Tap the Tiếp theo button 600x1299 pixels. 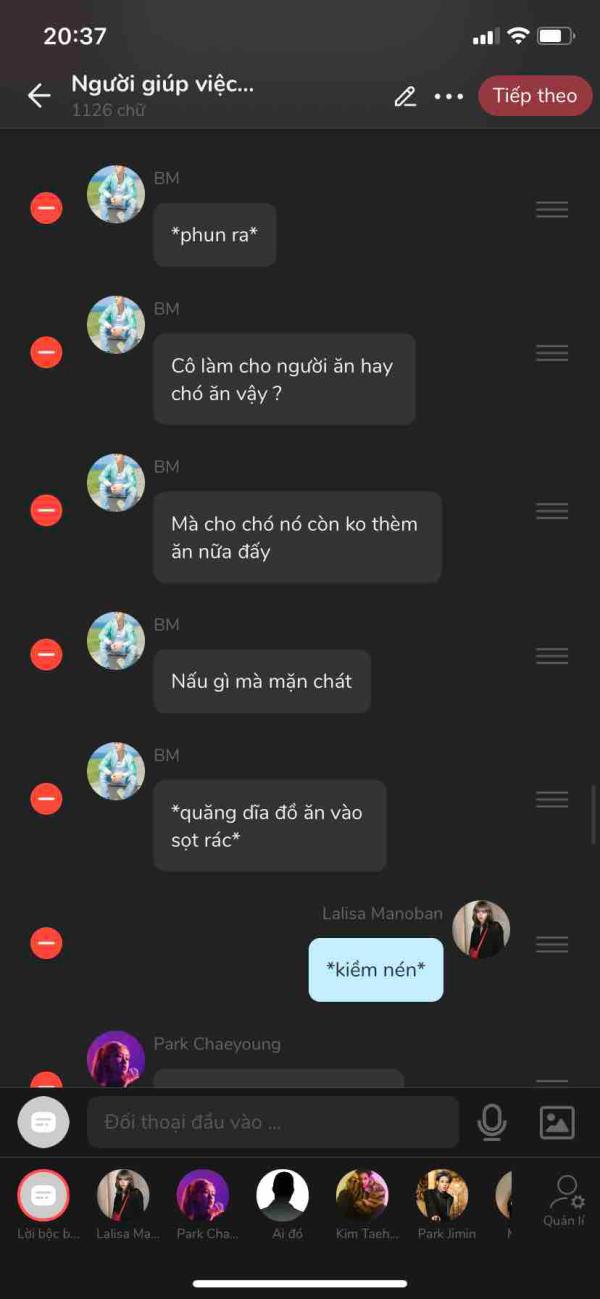pos(535,96)
